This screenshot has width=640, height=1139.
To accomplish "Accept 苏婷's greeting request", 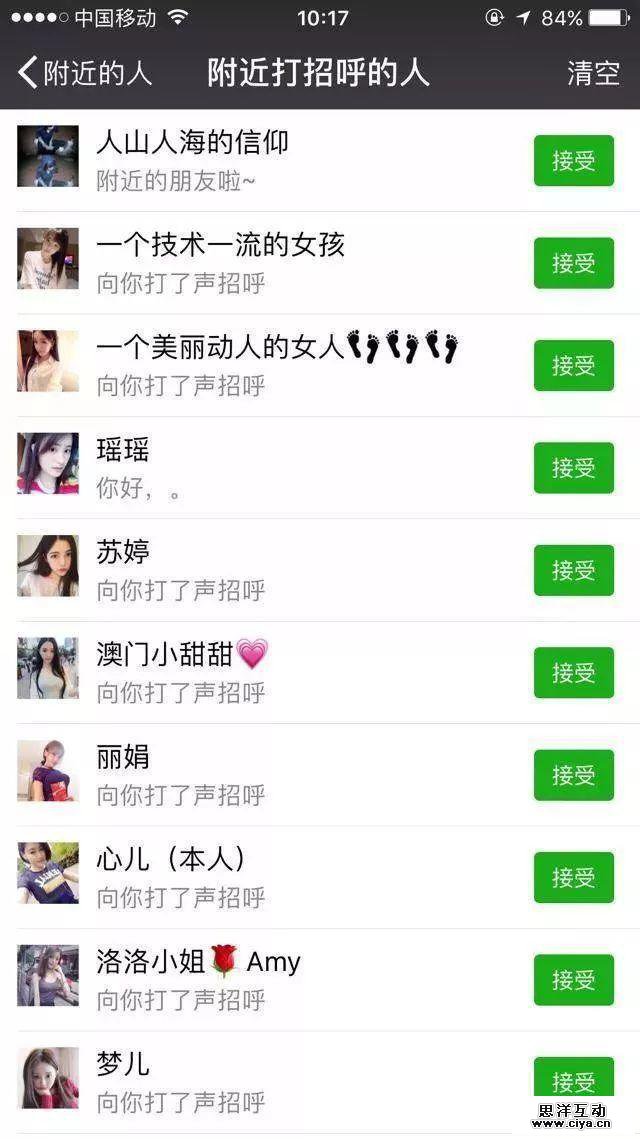I will 573,570.
